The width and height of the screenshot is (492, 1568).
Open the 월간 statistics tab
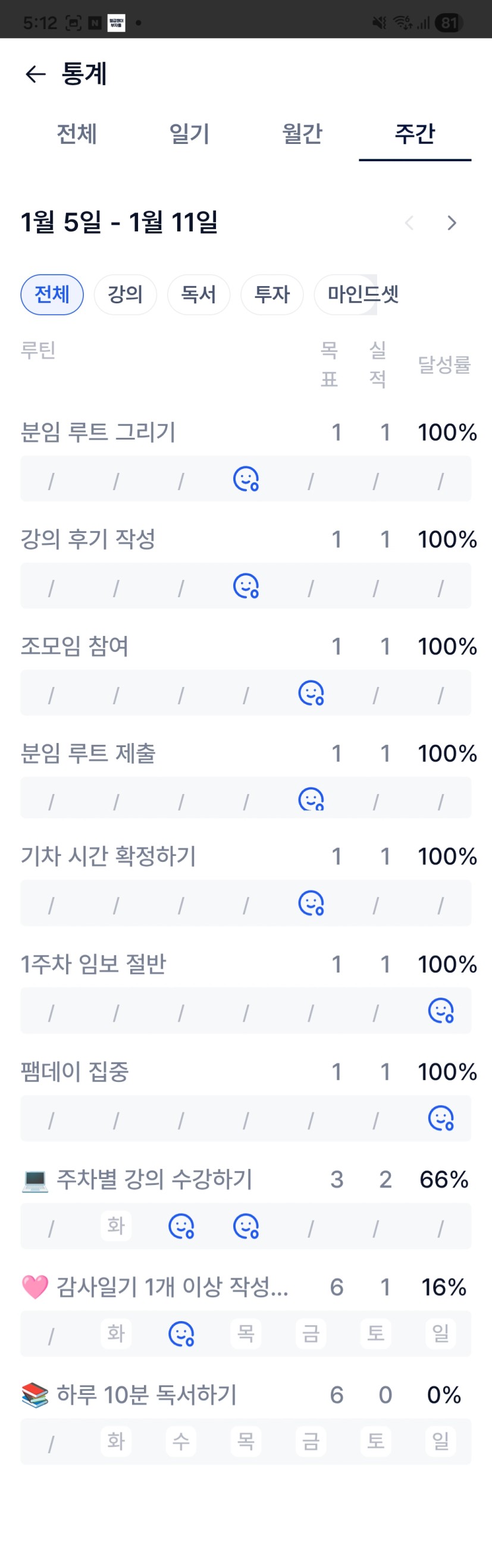click(x=302, y=134)
